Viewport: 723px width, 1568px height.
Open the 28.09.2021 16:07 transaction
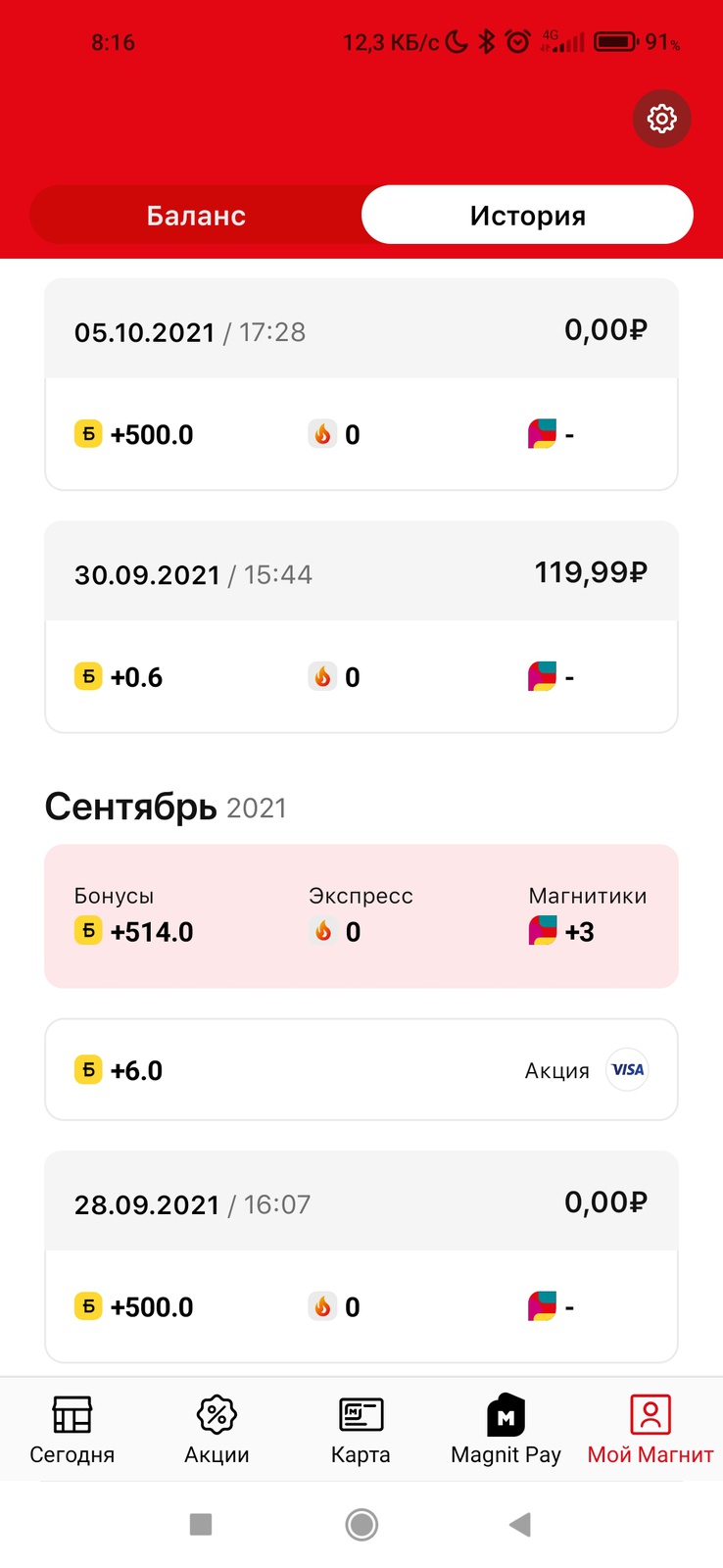point(361,1256)
